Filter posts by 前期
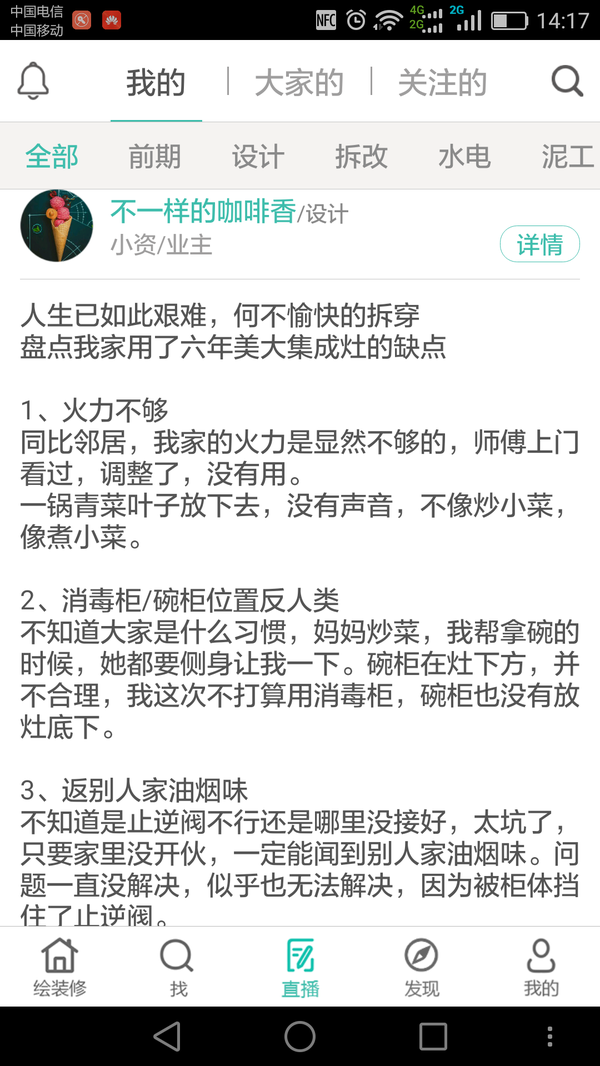Screen dimensions: 600x1066 coord(155,156)
